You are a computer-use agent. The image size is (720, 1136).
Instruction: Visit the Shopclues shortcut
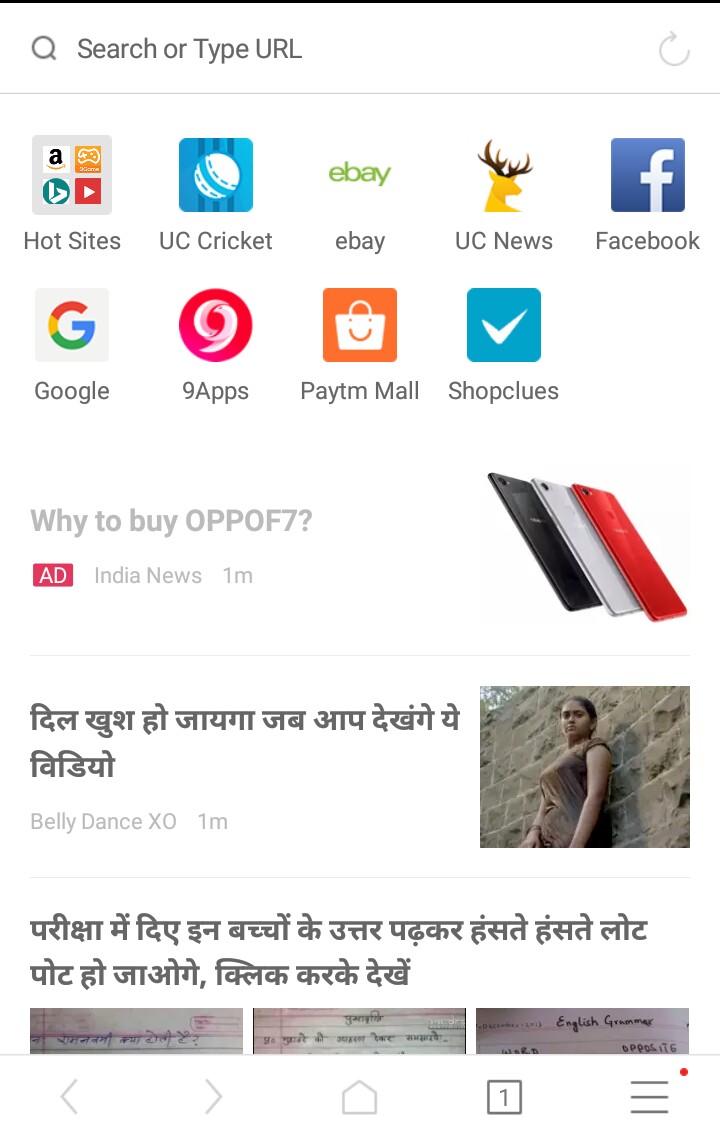[504, 326]
